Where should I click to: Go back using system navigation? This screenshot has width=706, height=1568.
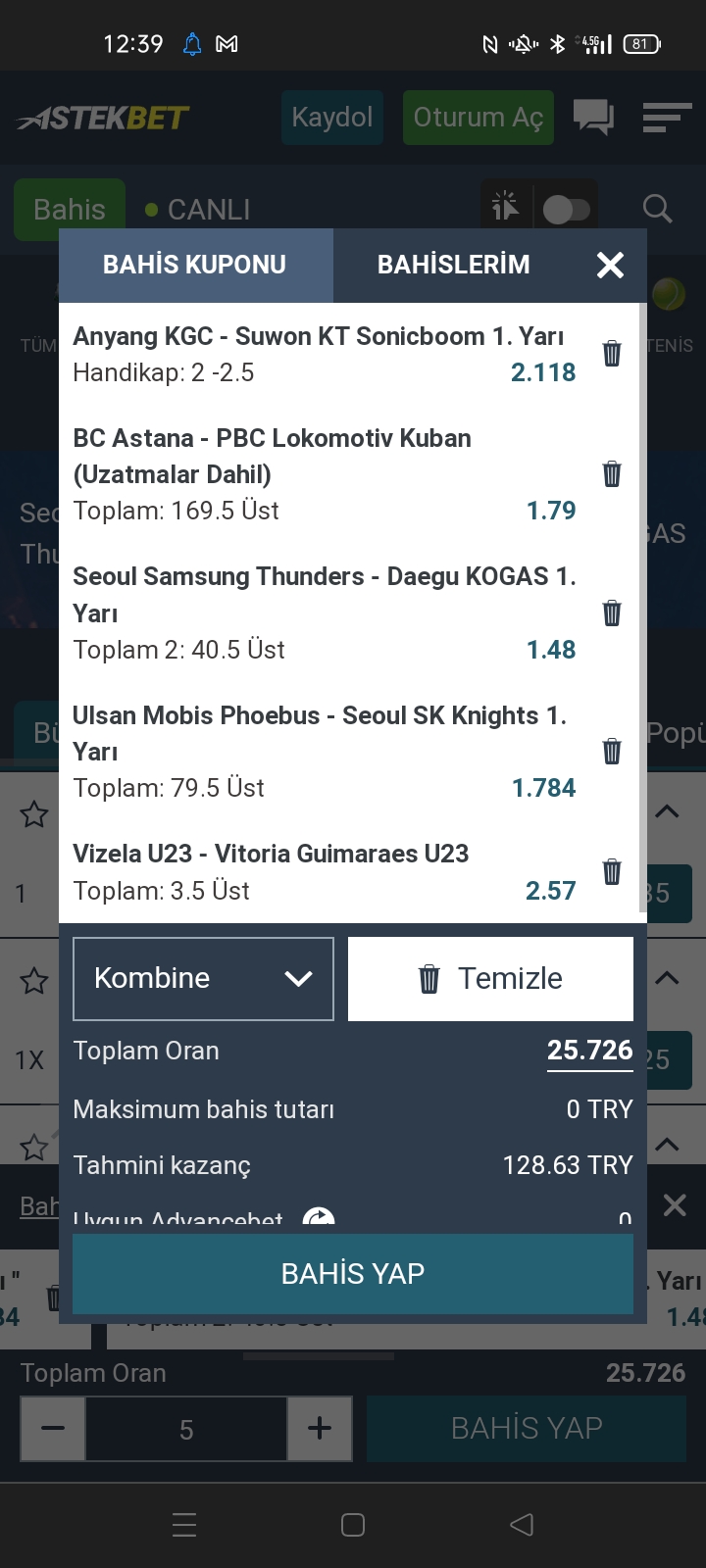(522, 1525)
